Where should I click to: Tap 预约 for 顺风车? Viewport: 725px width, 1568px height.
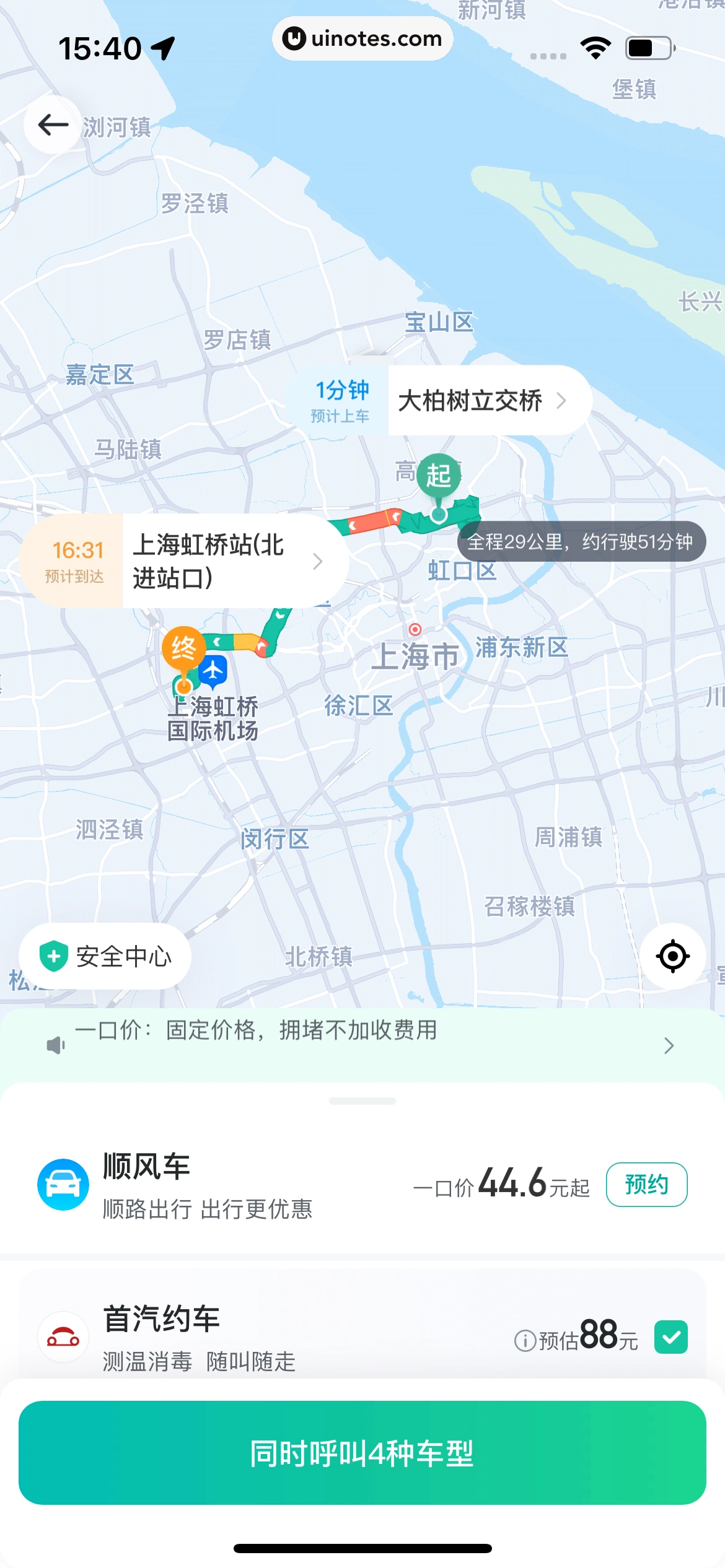(x=646, y=1185)
